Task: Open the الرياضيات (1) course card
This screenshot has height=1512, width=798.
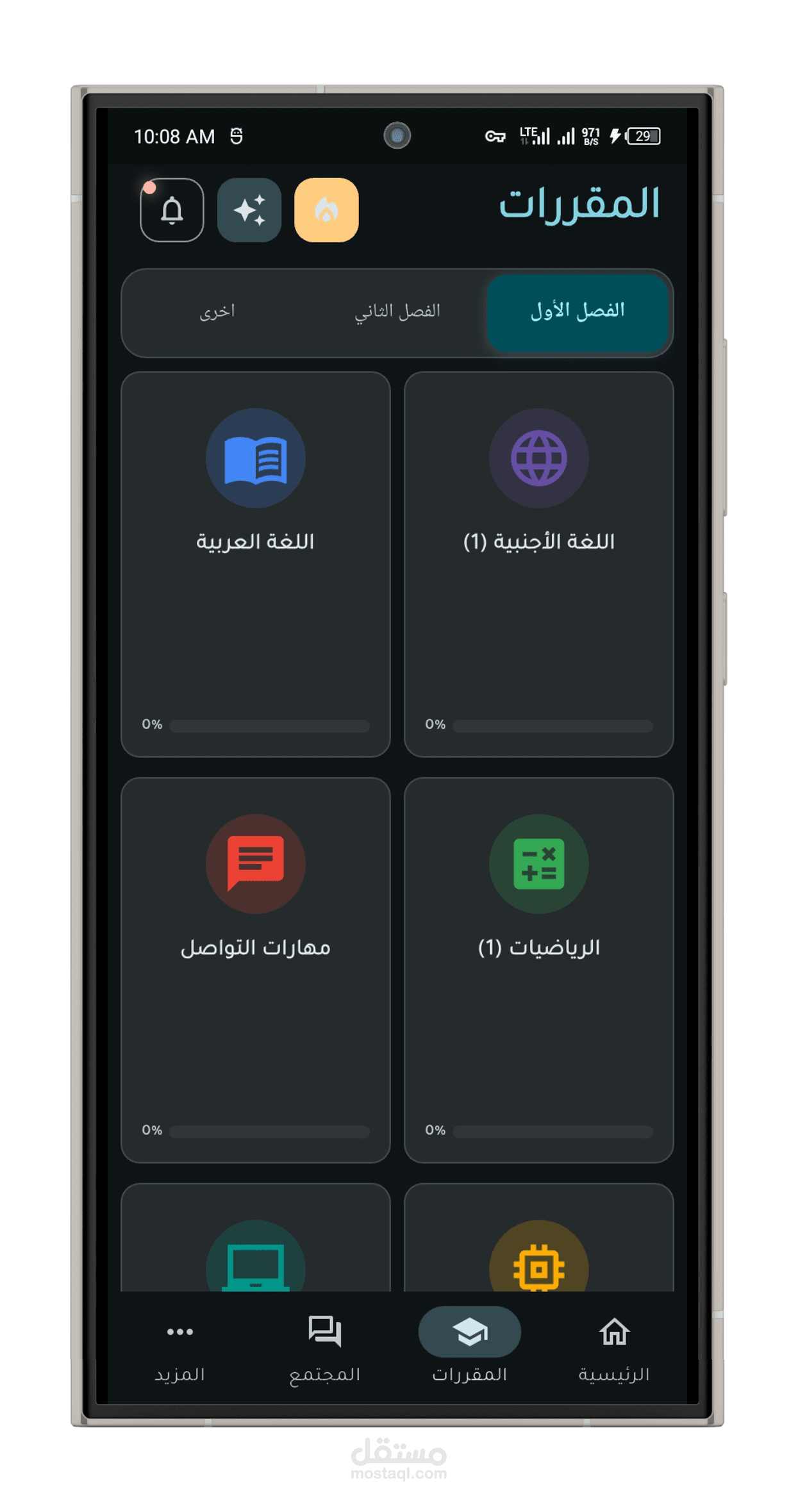Action: click(x=539, y=970)
